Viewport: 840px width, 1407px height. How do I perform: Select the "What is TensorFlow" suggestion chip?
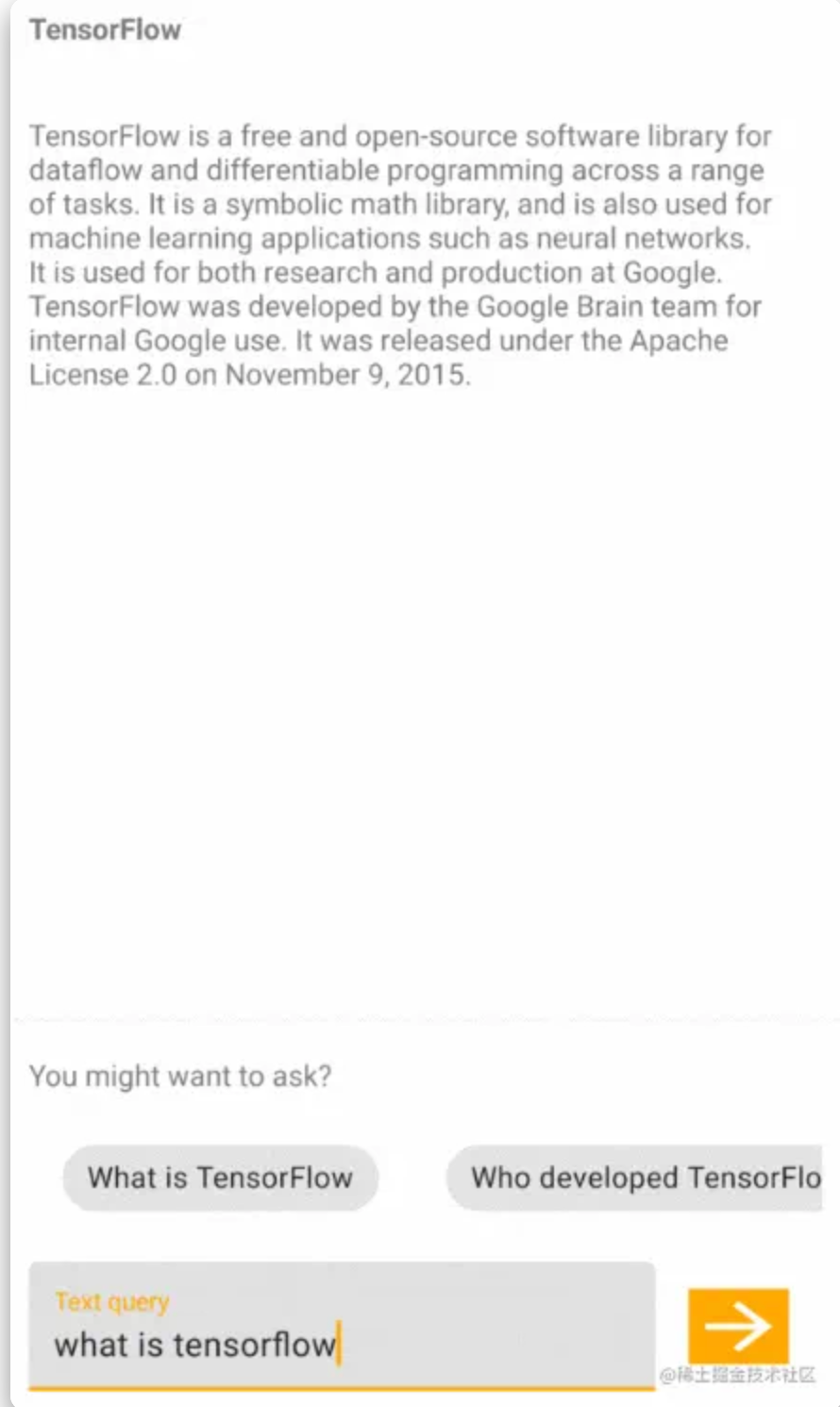221,1178
